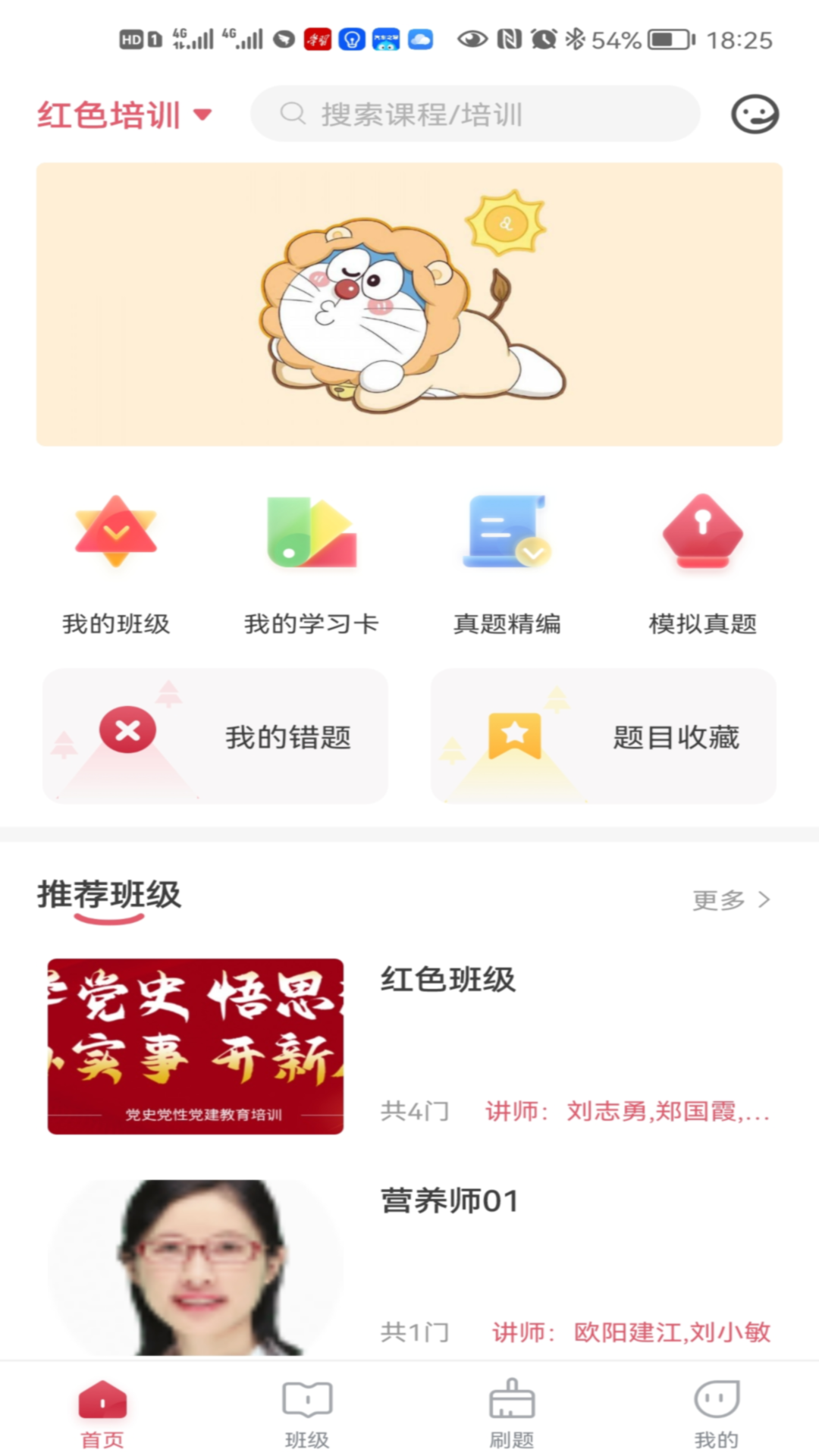
Task: Tap the search bar 搜索课程/培训
Action: 475,114
